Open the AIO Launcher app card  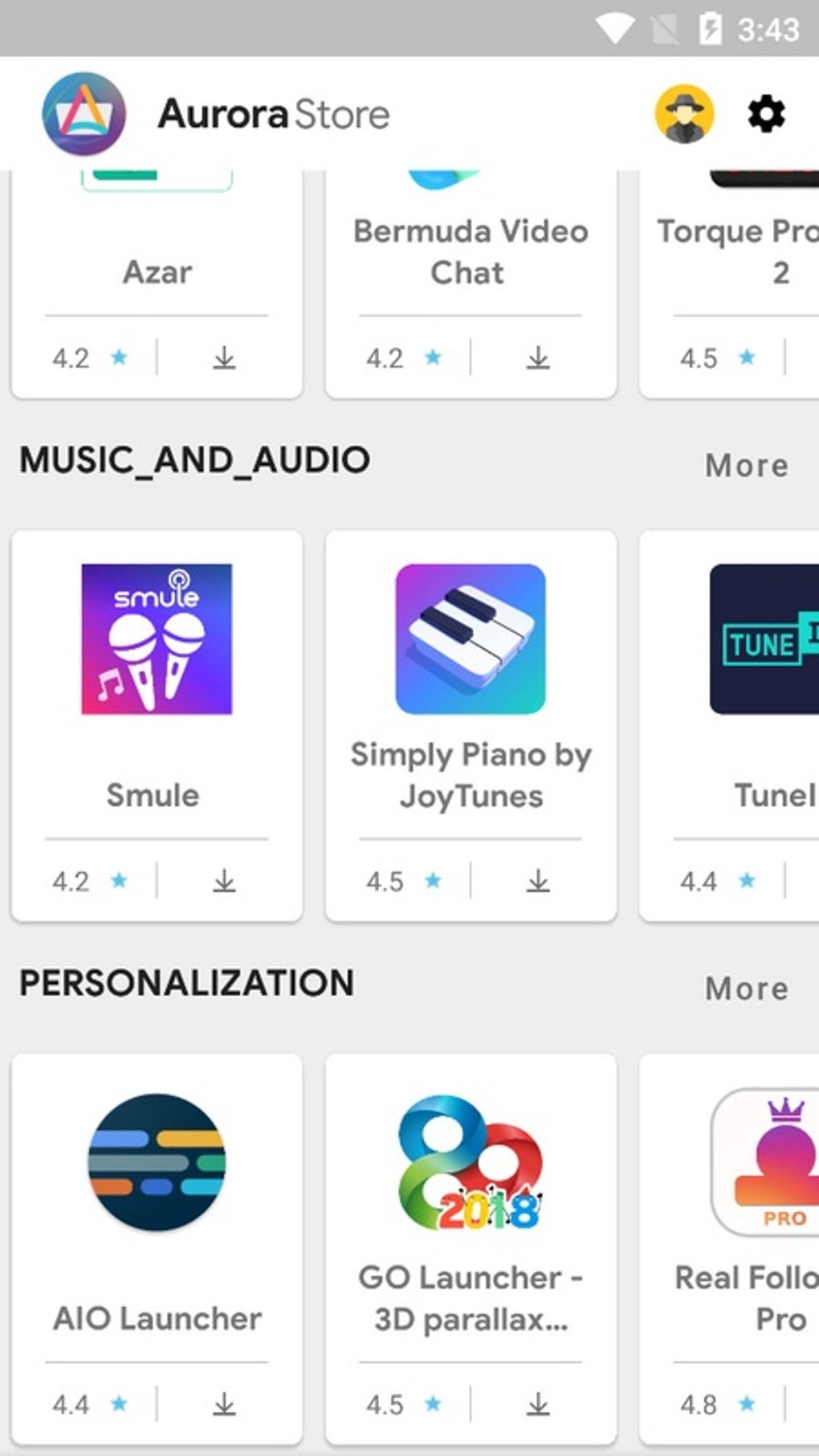coord(157,1205)
